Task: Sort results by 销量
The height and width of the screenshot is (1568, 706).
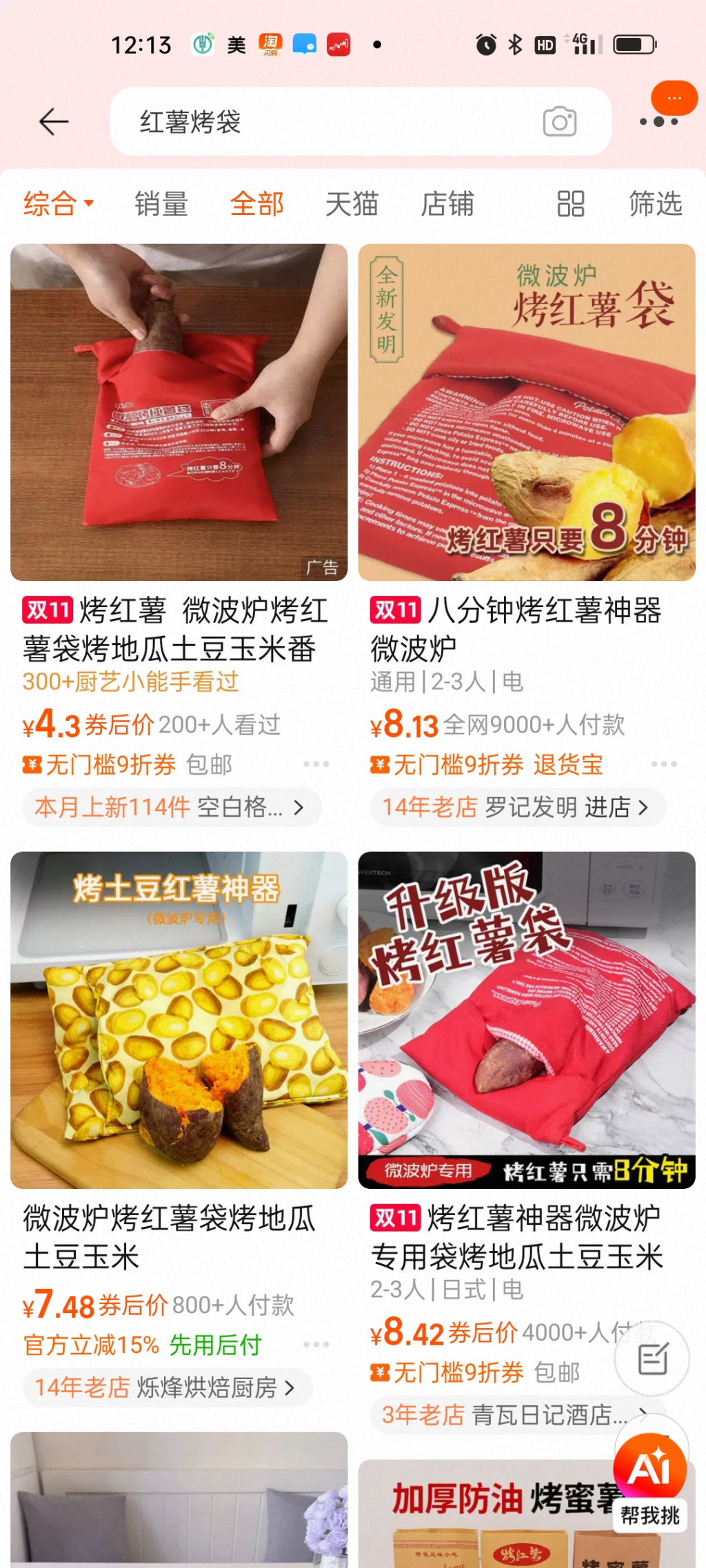Action: pyautogui.click(x=161, y=204)
